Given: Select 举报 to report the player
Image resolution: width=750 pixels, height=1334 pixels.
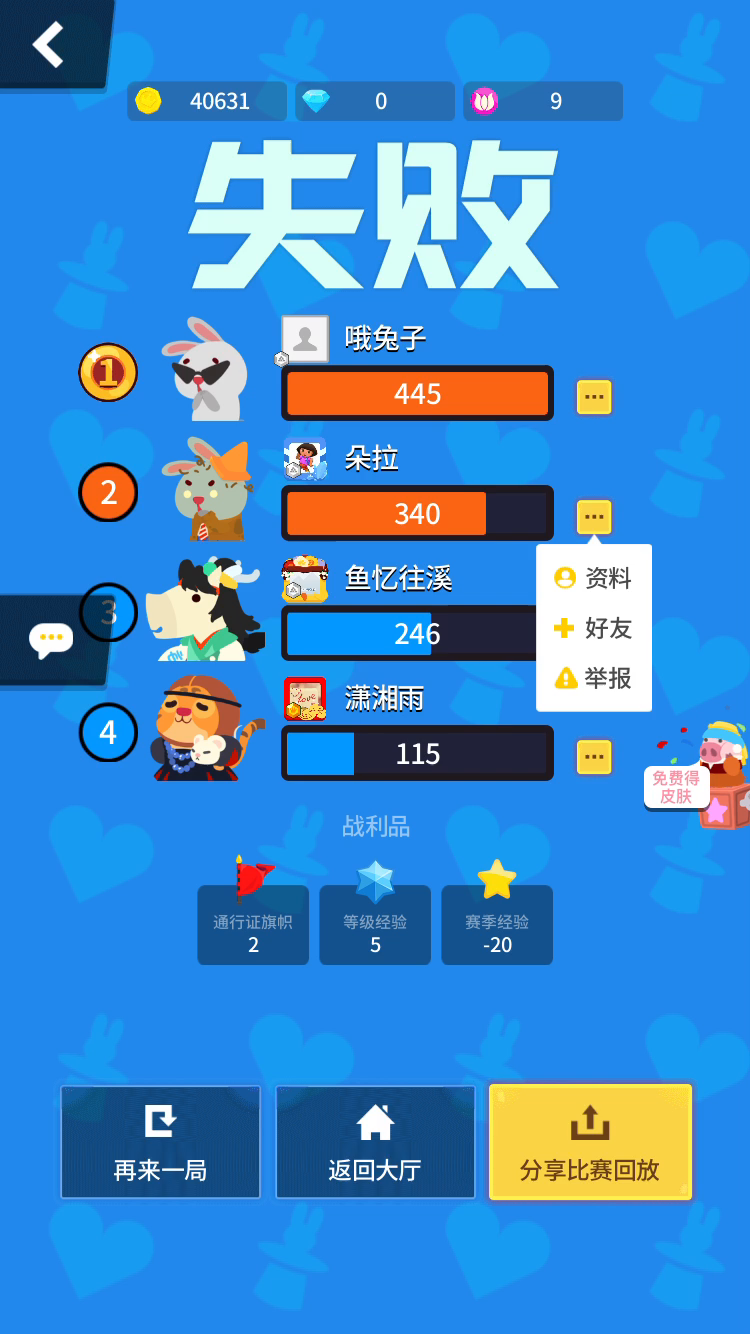Looking at the screenshot, I should (x=594, y=678).
